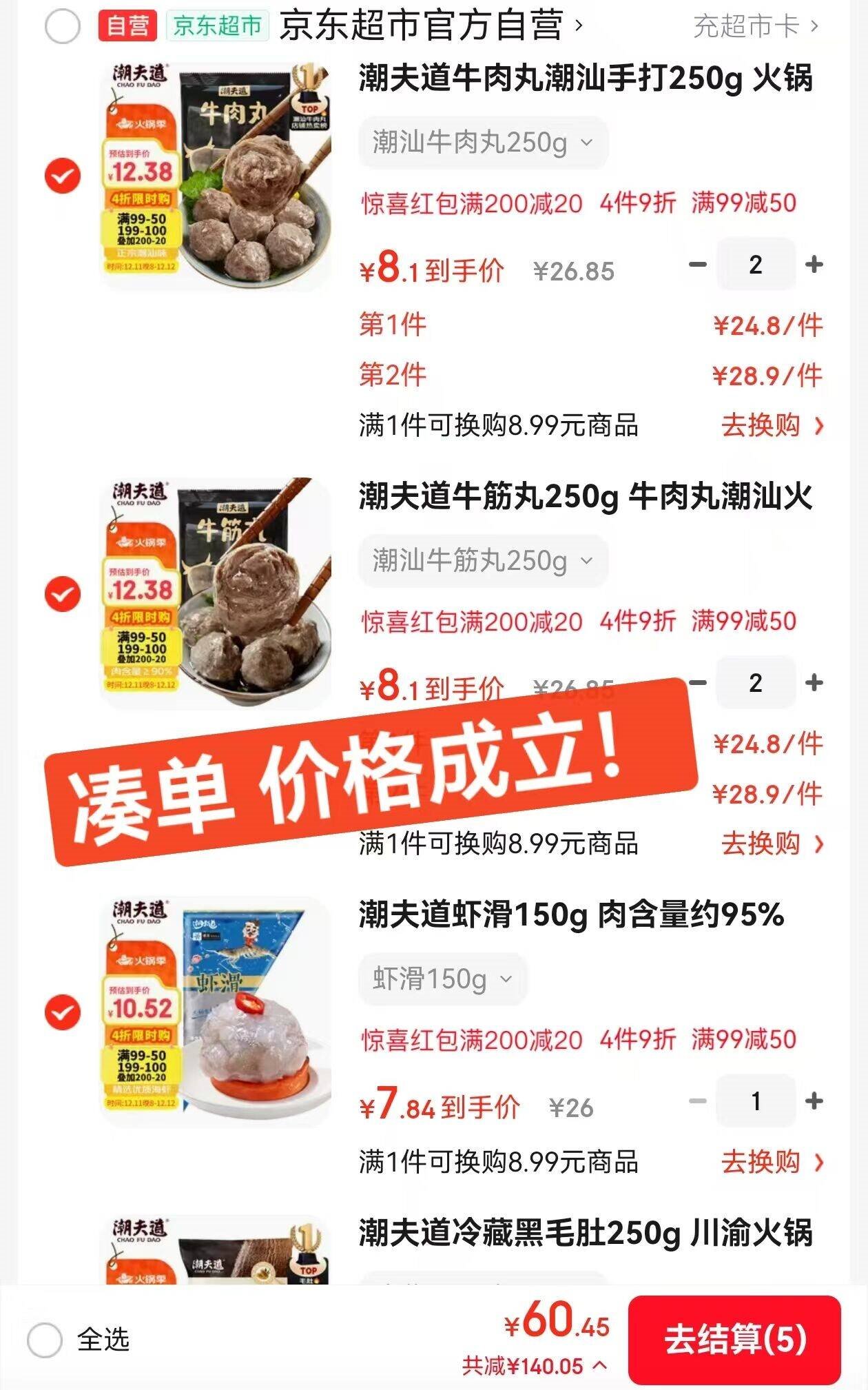The image size is (868, 1390).
Task: Increase quantity of 潮夫道牛肉丸
Action: (814, 265)
